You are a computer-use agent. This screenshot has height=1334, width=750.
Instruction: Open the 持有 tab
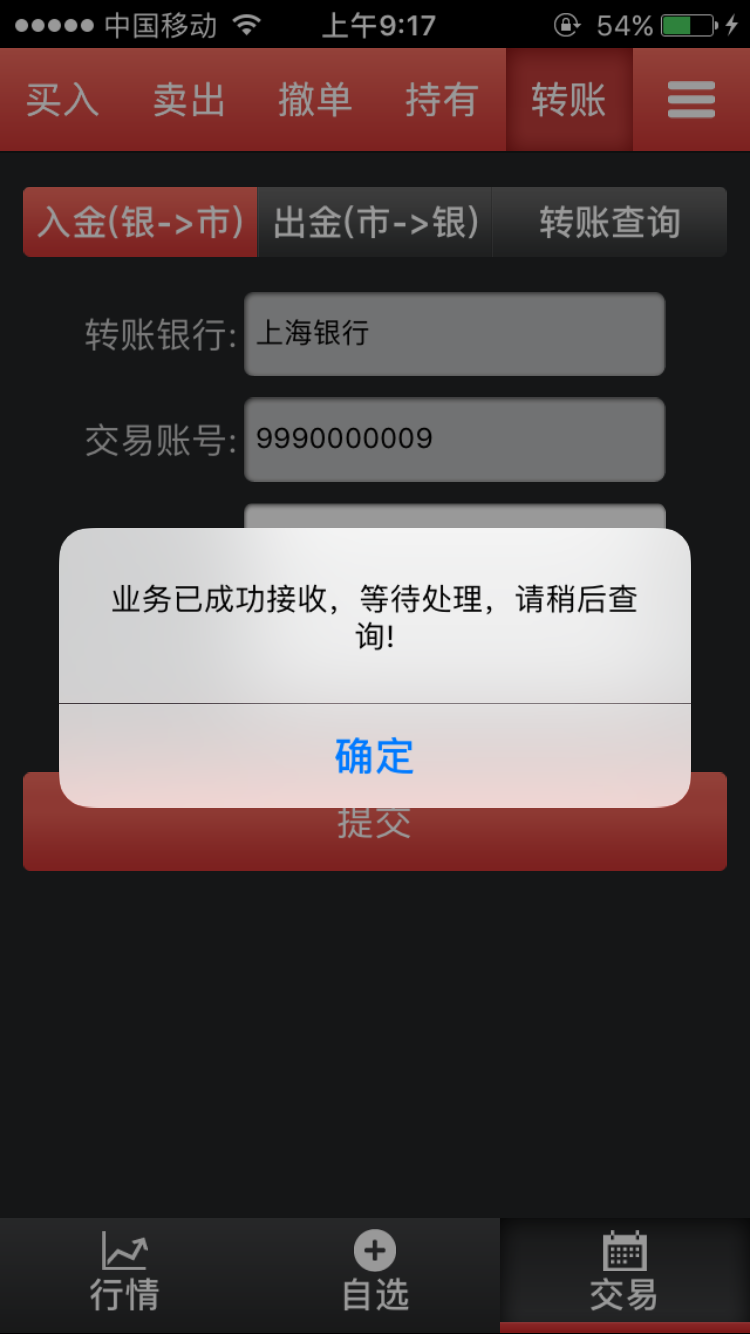pos(442,100)
